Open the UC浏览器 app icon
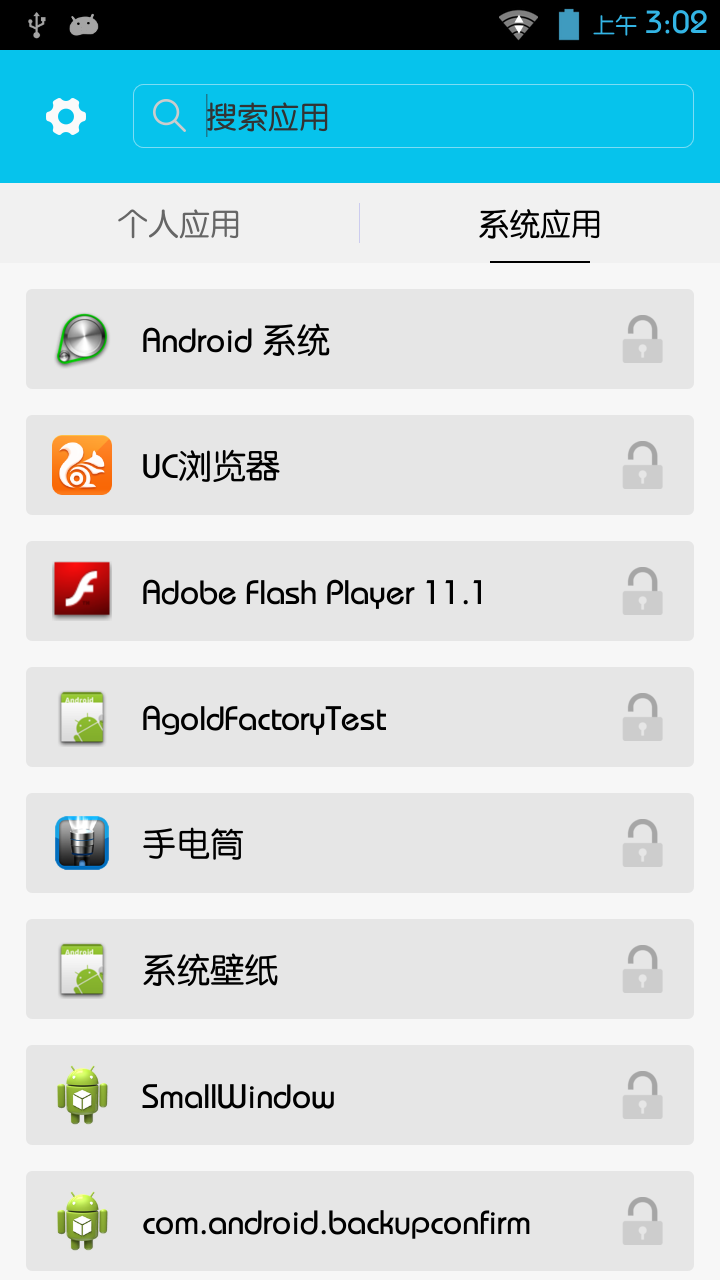This screenshot has width=720, height=1280. pyautogui.click(x=81, y=465)
